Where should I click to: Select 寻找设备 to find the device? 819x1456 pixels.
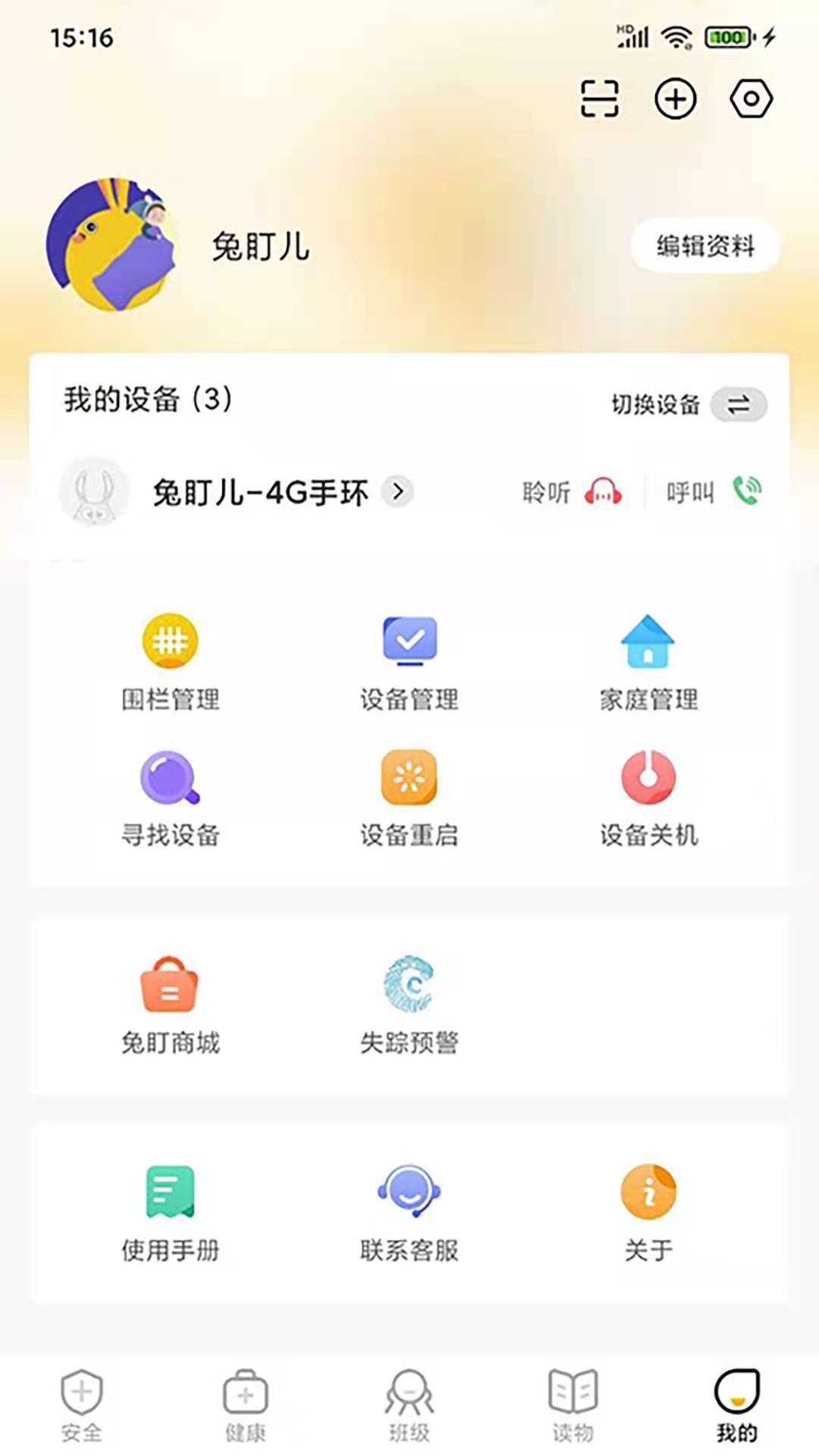coord(170,796)
